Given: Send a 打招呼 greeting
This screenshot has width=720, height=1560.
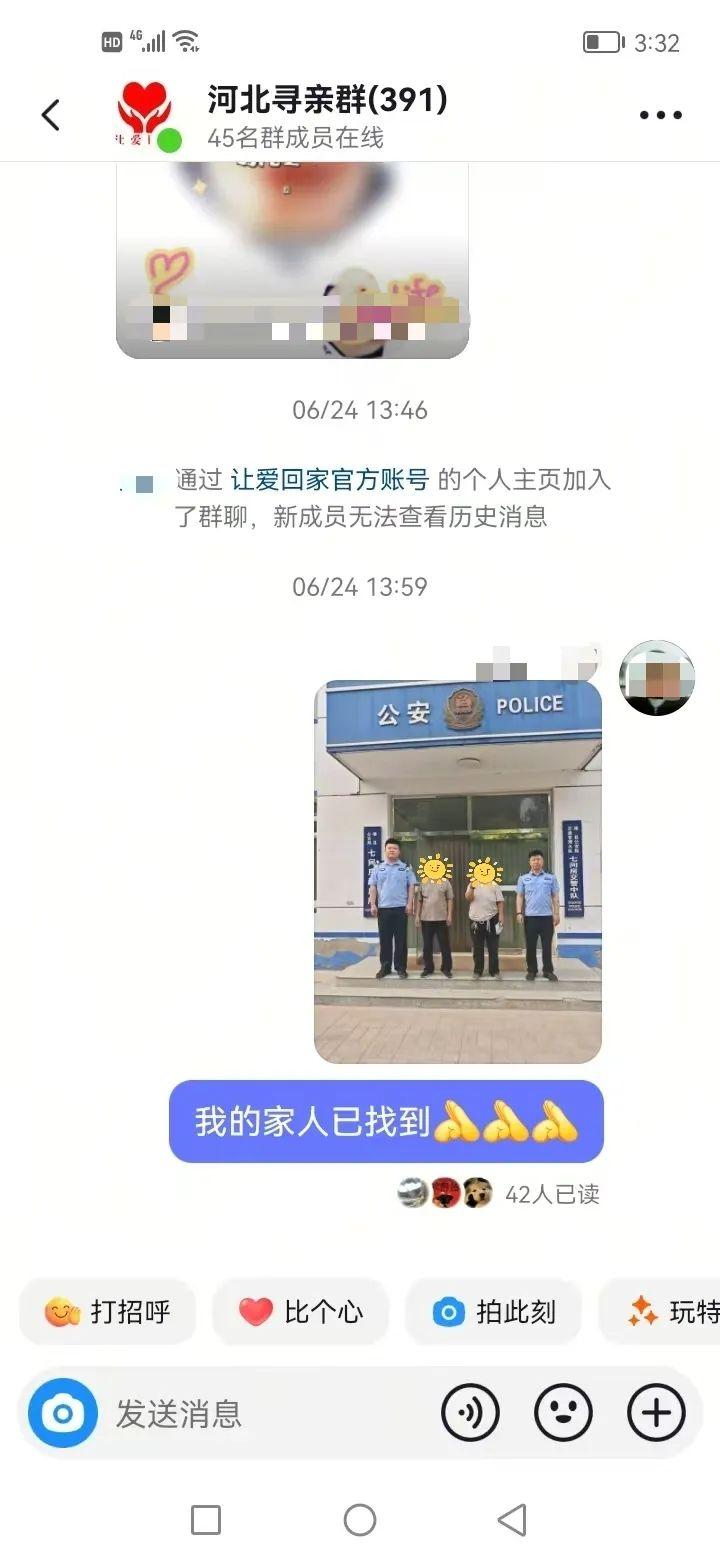Looking at the screenshot, I should pyautogui.click(x=108, y=1312).
